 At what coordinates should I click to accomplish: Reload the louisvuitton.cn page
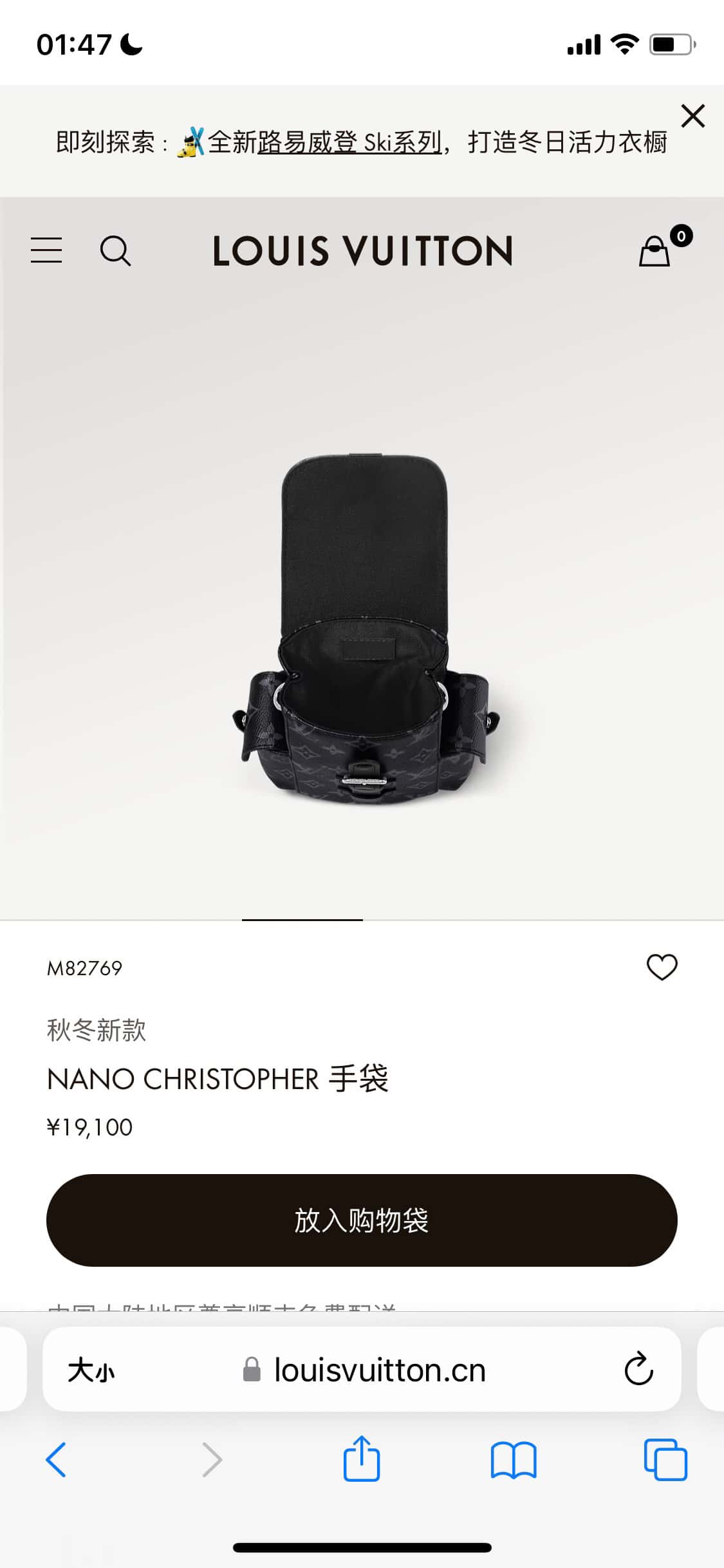pyautogui.click(x=638, y=1370)
